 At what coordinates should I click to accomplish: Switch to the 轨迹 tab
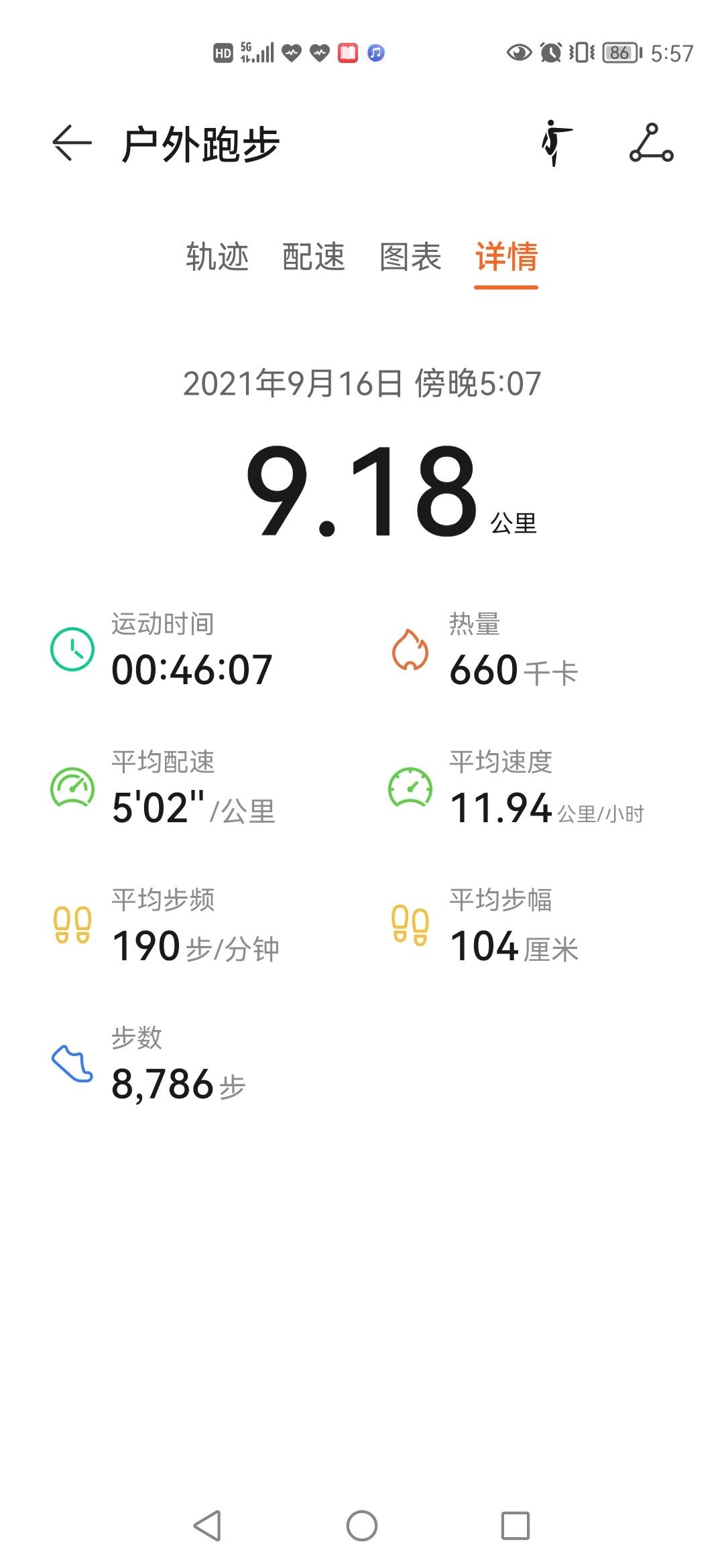click(217, 257)
